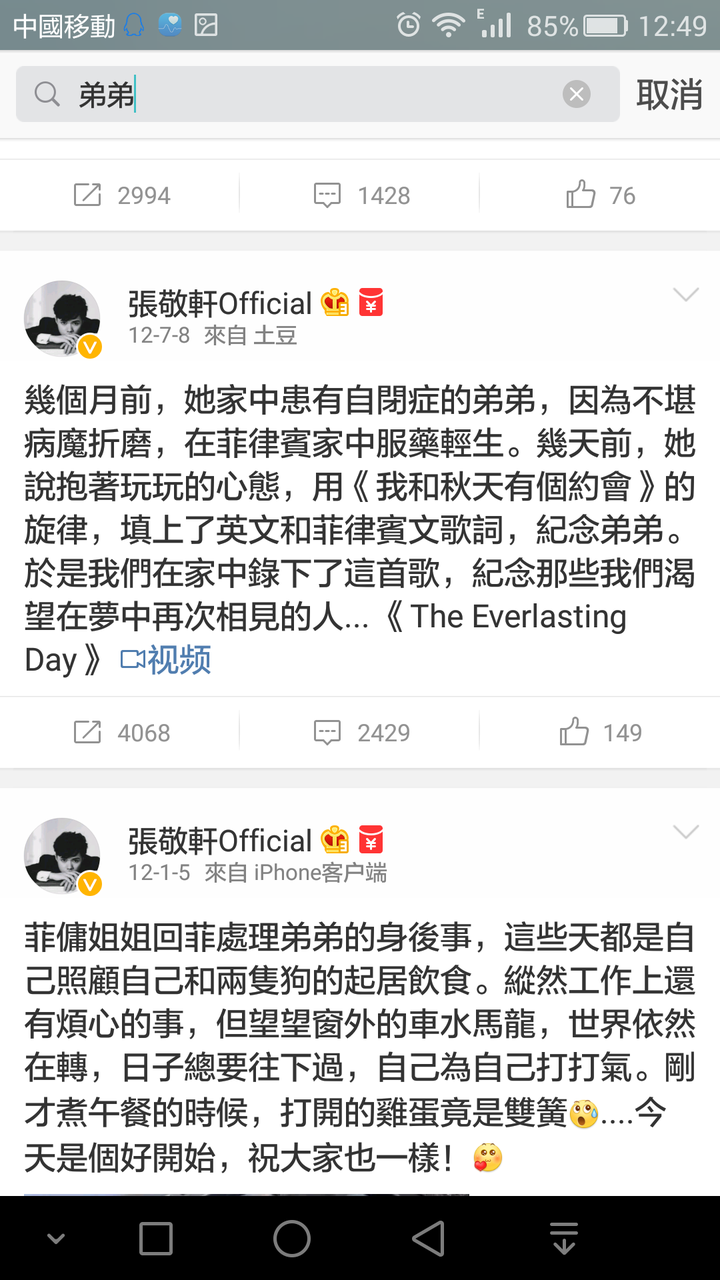Screen dimensions: 720x1280
Task: Repost the post with 2994 reposts
Action: [x=122, y=195]
